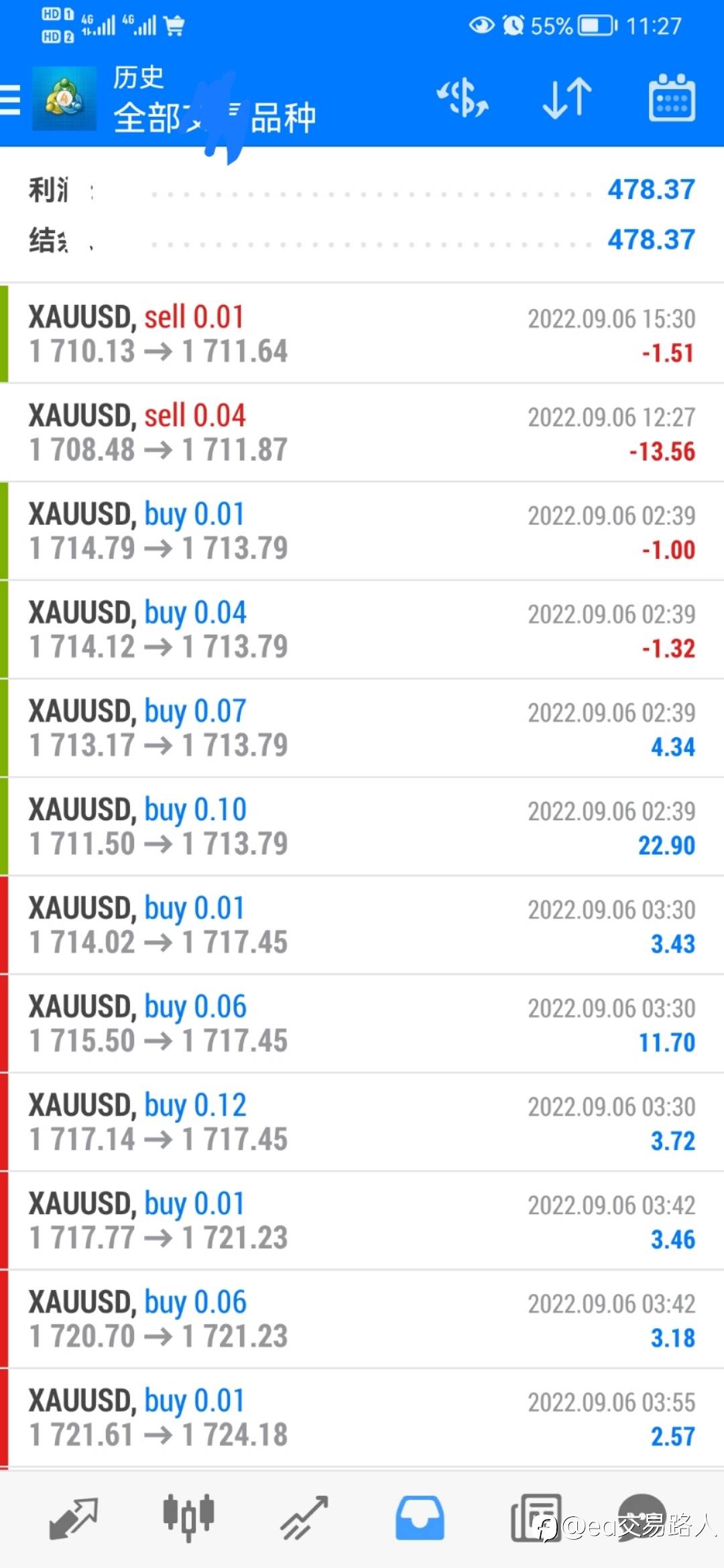The image size is (724, 1568).
Task: Open the XAUUSD buy 0.07 trade
Action: click(362, 728)
